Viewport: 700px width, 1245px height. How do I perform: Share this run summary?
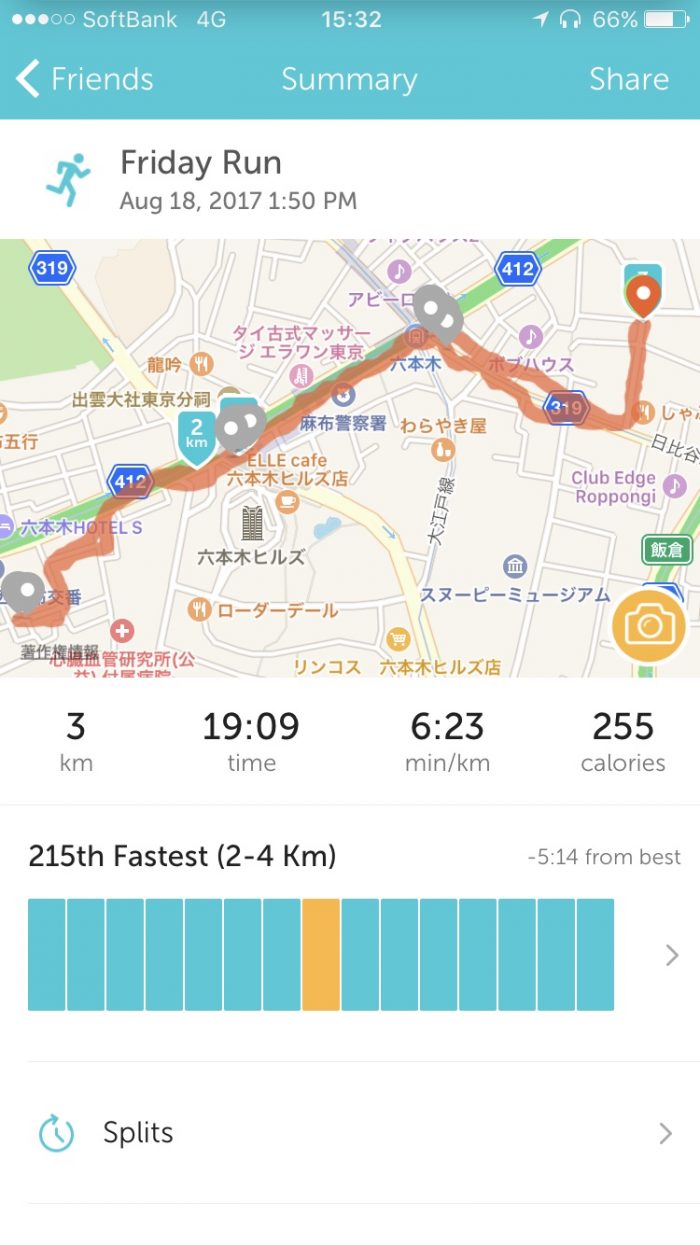point(628,80)
